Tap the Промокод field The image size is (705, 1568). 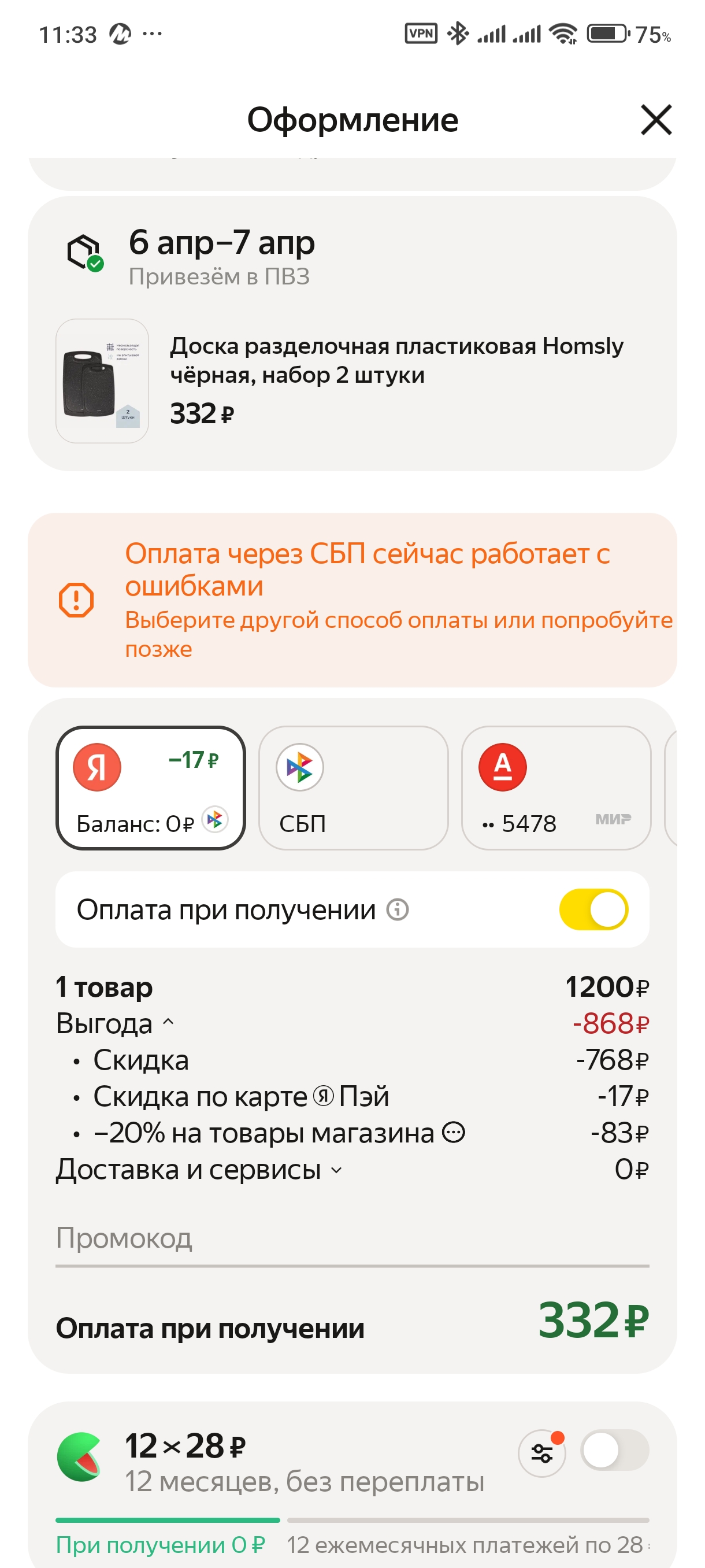point(351,1238)
